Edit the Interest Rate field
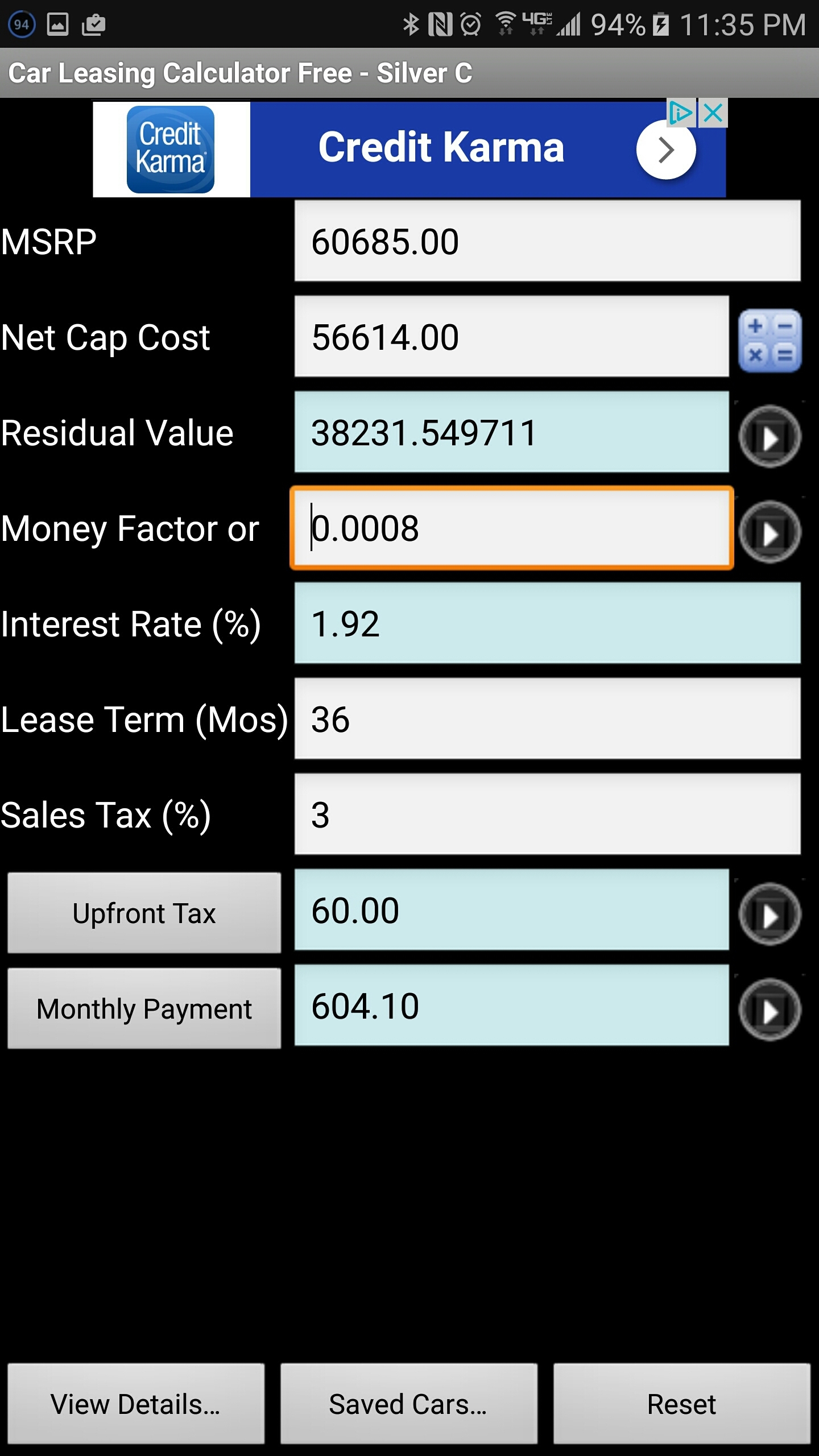819x1456 pixels. [547, 623]
